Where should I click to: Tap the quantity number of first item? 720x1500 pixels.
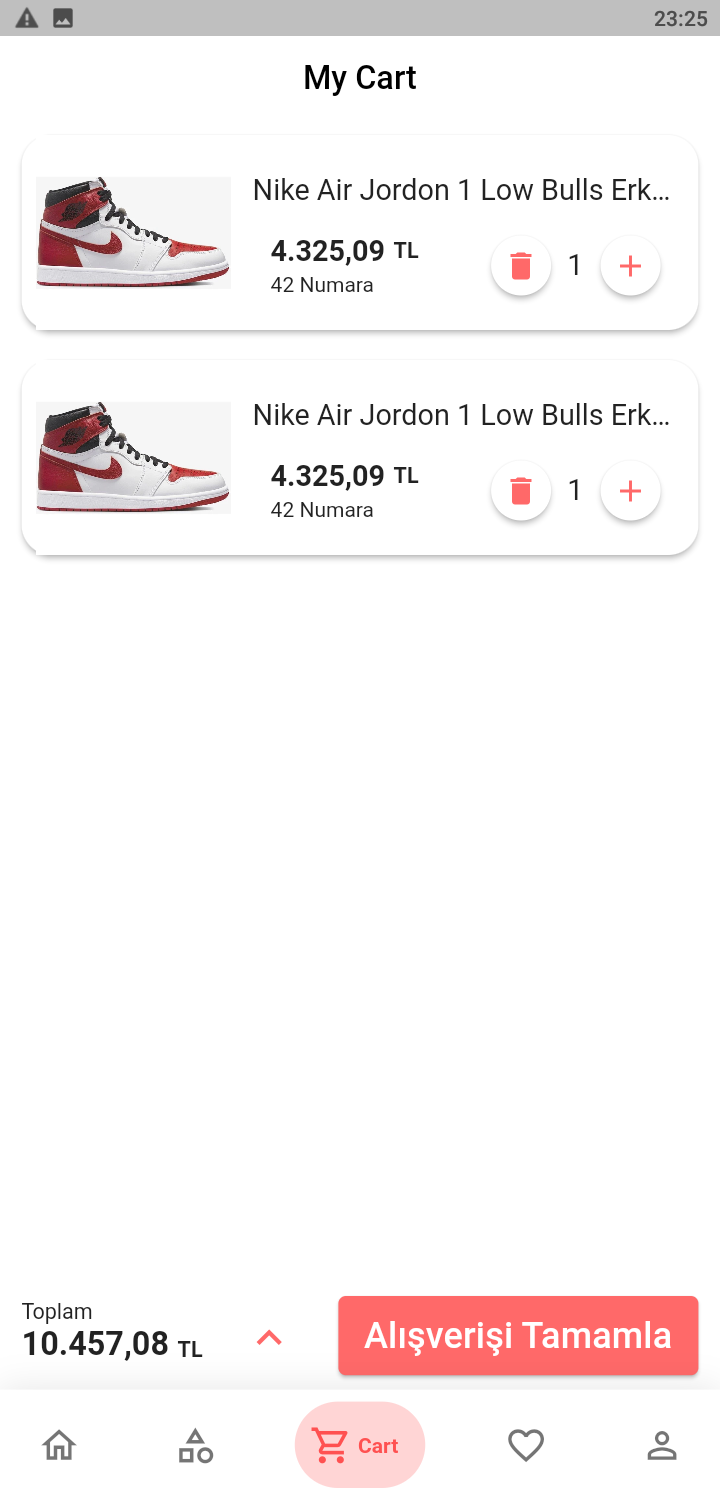coord(575,265)
